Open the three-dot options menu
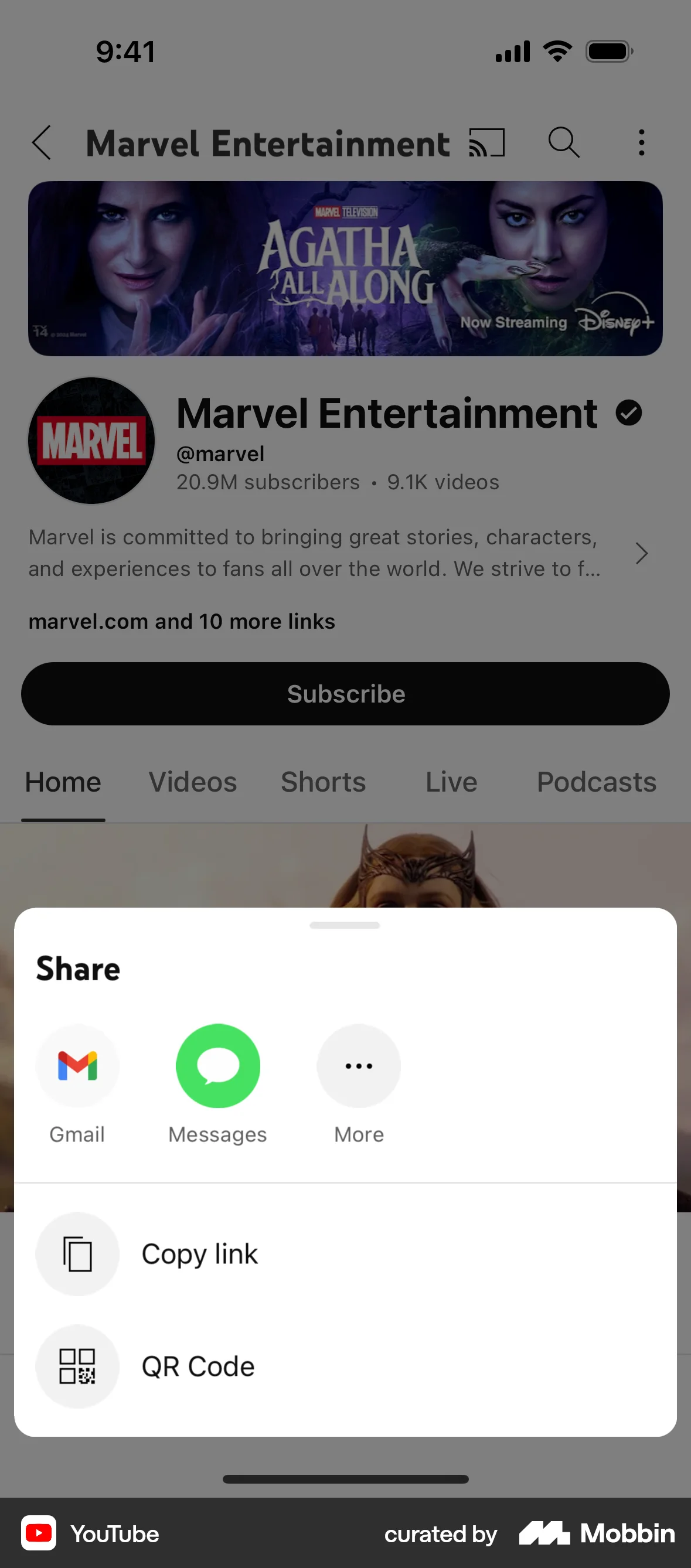691x1568 pixels. 641,142
